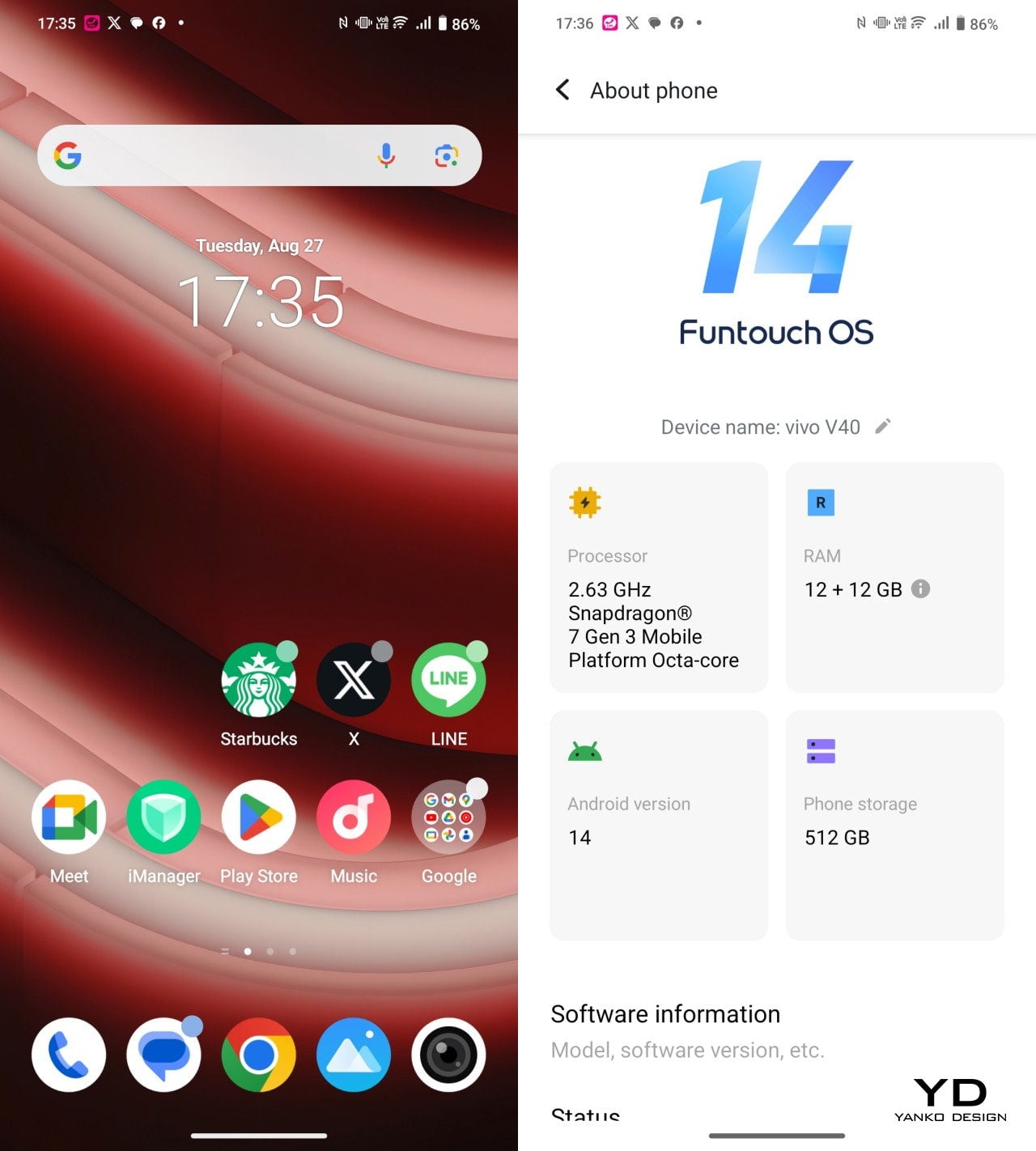This screenshot has height=1151, width=1036.
Task: Start voice search with the microphone
Action: (x=386, y=155)
